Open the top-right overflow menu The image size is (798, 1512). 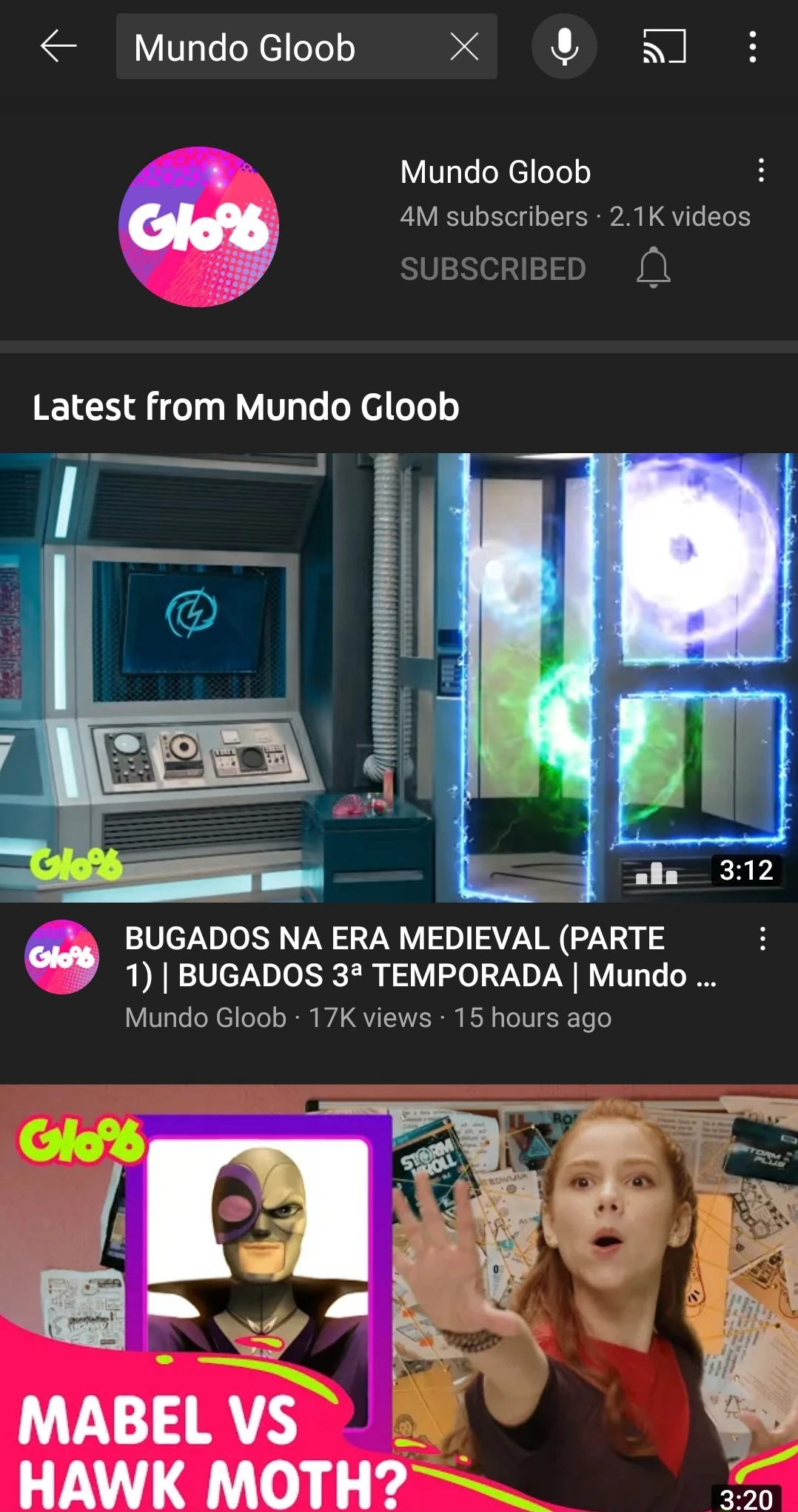[752, 46]
